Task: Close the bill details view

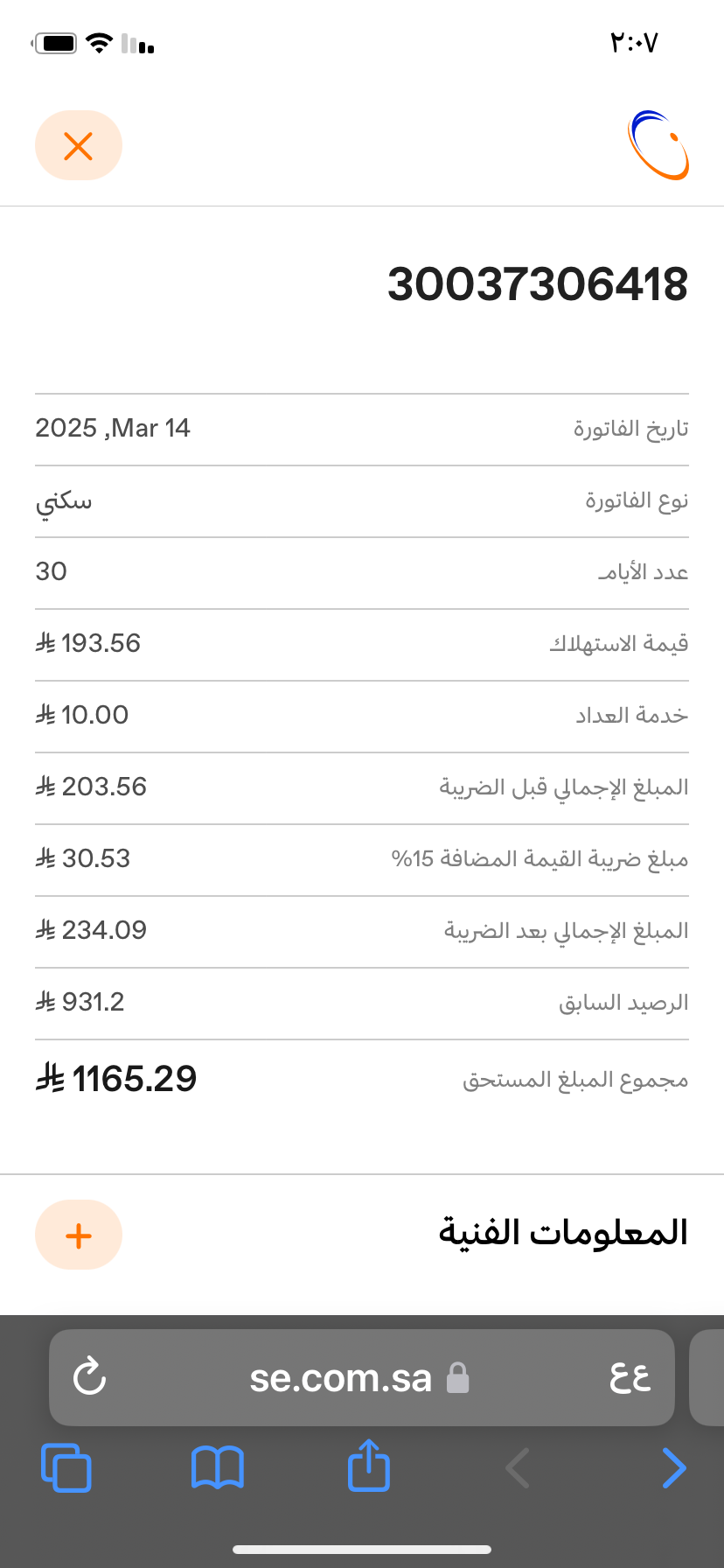Action: pyautogui.click(x=79, y=146)
